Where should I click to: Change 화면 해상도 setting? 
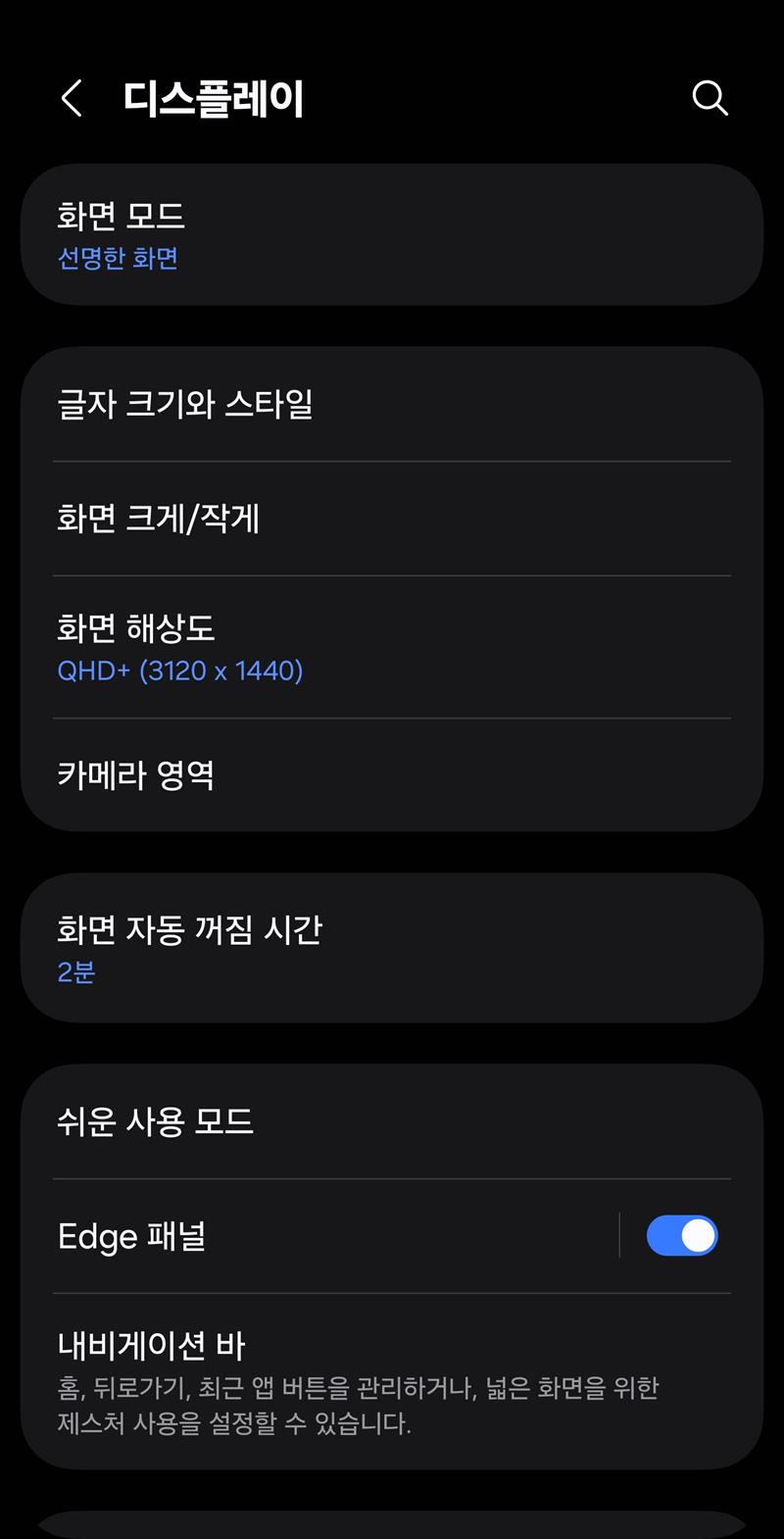(392, 647)
